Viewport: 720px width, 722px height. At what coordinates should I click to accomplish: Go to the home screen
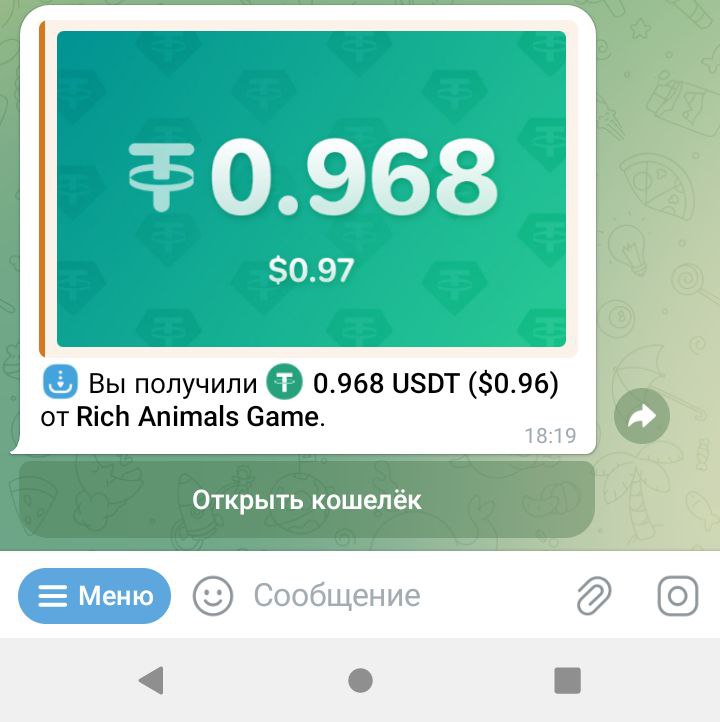[360, 681]
